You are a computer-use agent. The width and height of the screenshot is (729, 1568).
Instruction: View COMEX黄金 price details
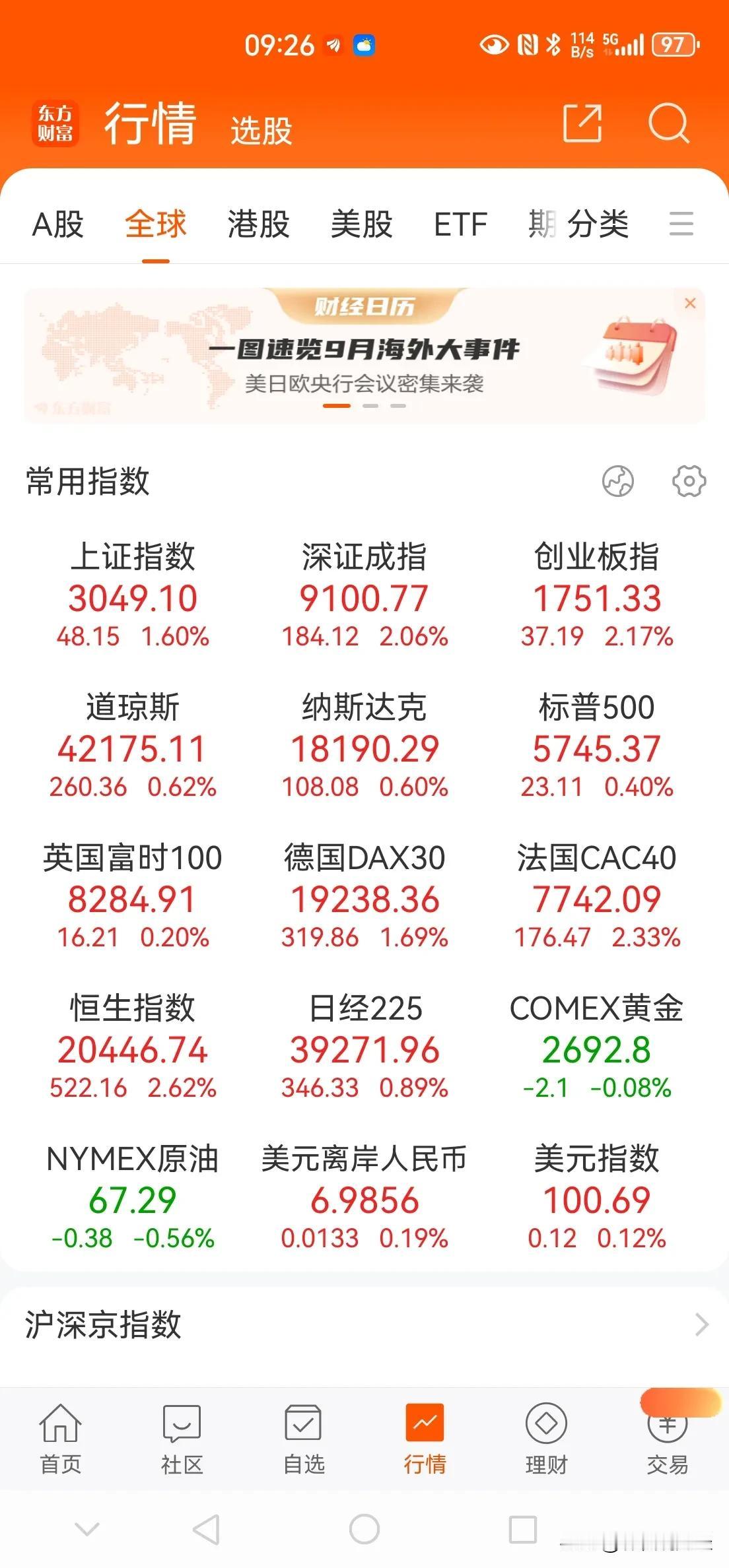click(596, 1047)
